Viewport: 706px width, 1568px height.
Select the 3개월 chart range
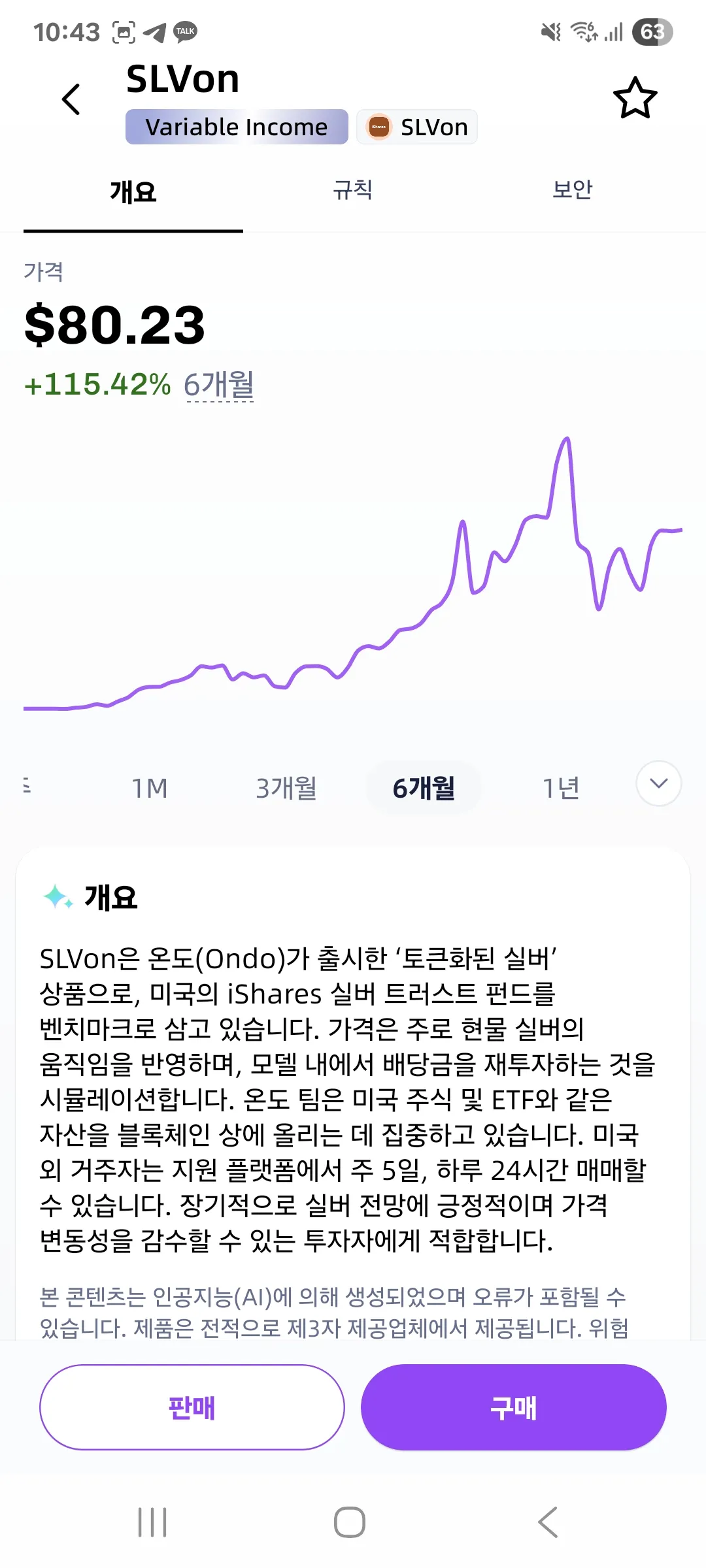pos(286,788)
